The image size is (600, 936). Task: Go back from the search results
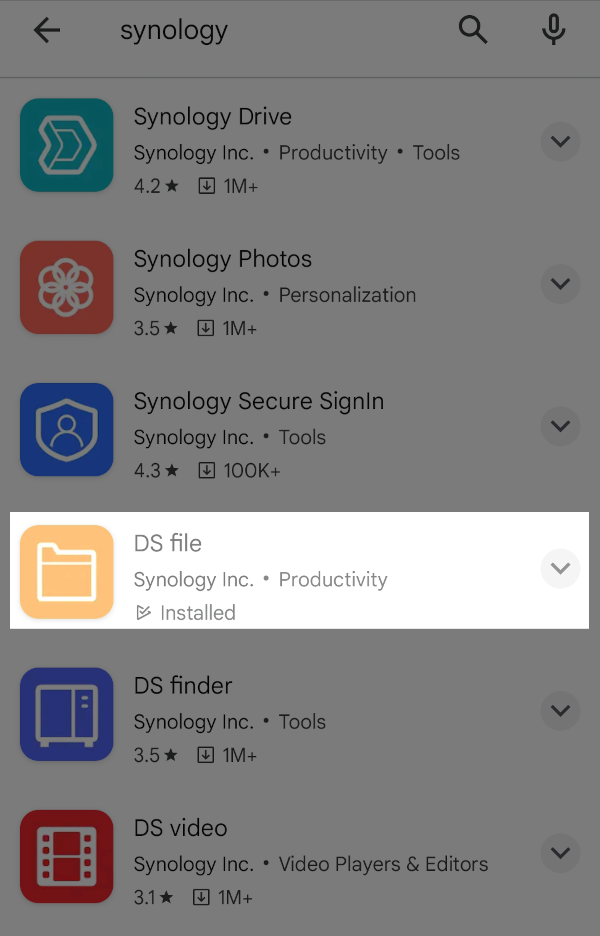point(47,31)
